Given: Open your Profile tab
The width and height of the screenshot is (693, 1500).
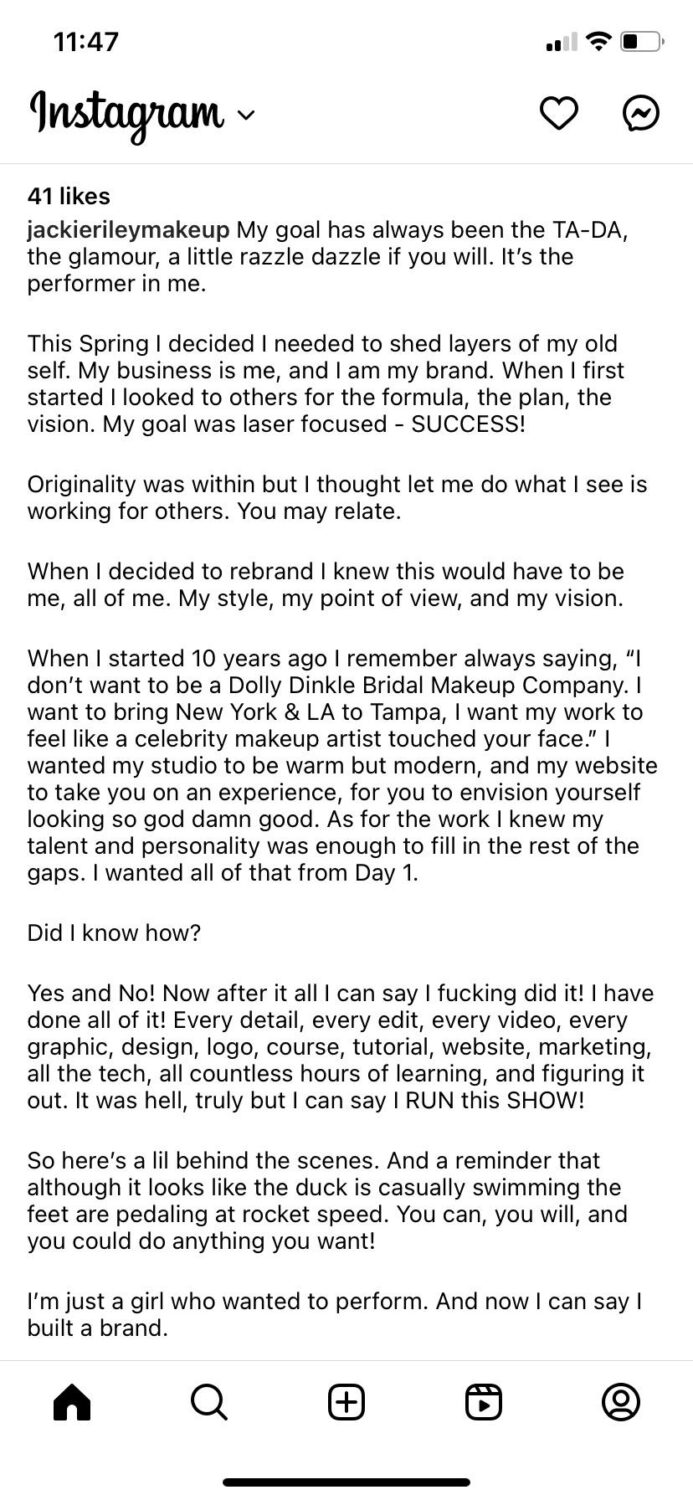Looking at the screenshot, I should (621, 1403).
